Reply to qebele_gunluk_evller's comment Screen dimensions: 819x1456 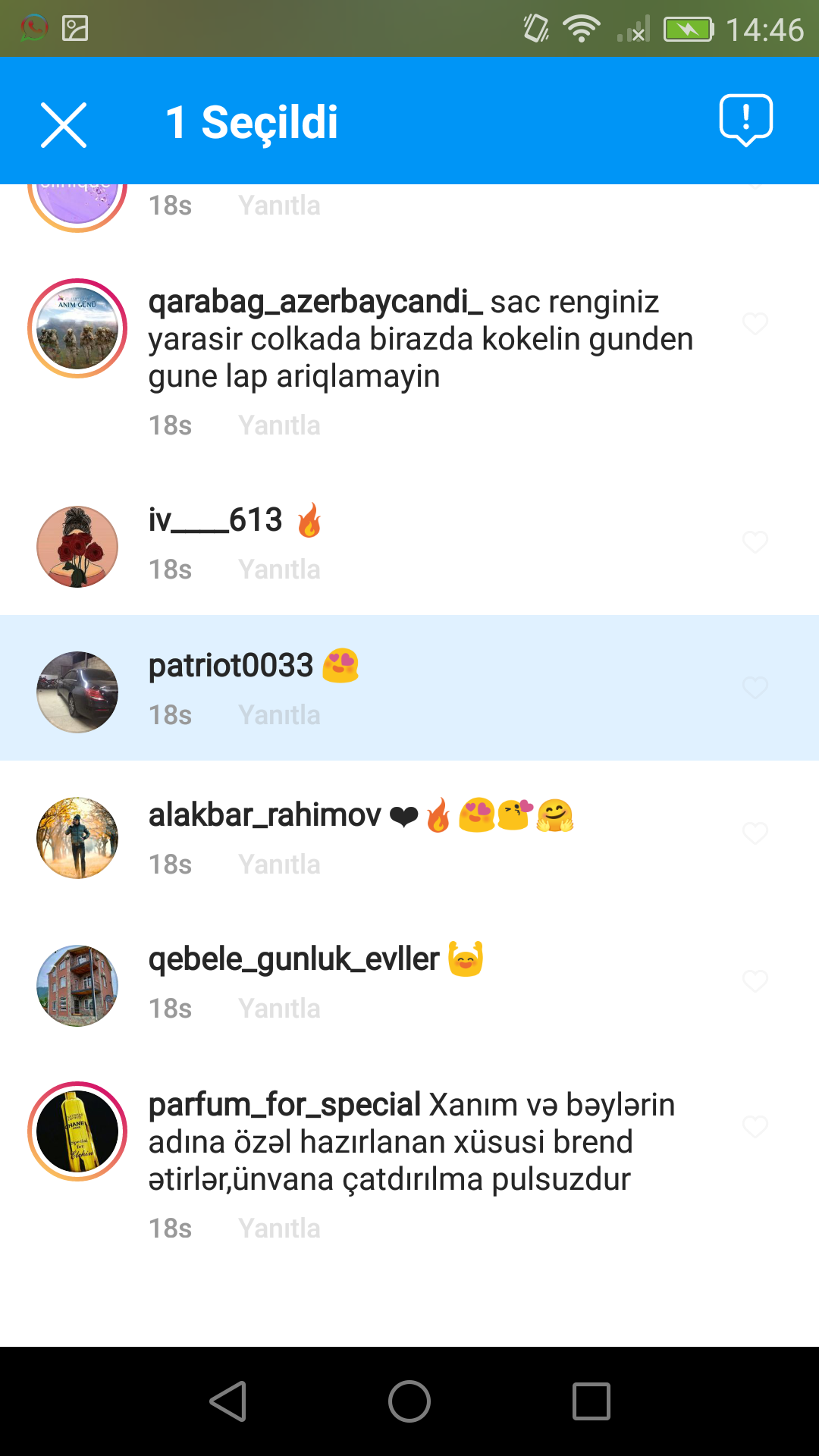pyautogui.click(x=279, y=1009)
